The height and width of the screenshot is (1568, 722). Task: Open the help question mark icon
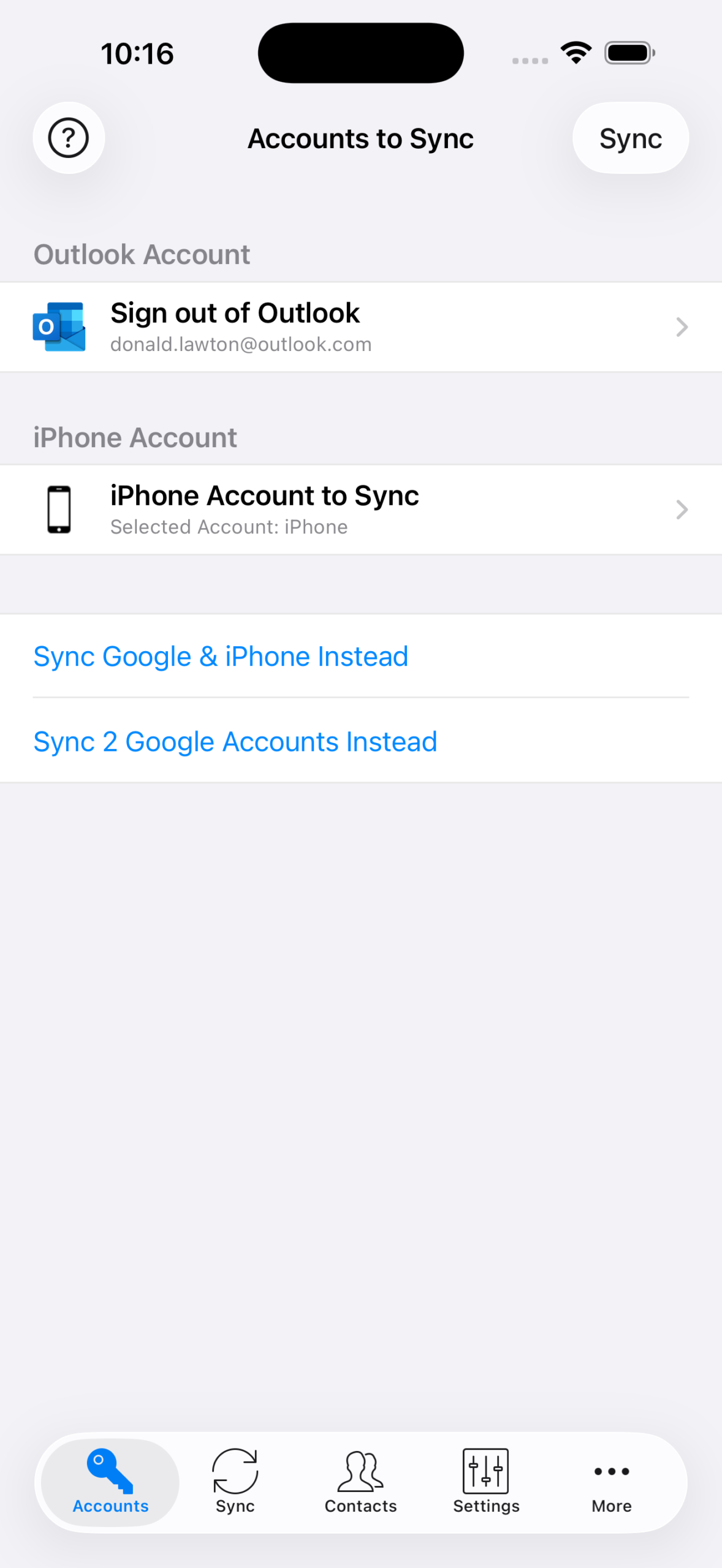(x=69, y=138)
